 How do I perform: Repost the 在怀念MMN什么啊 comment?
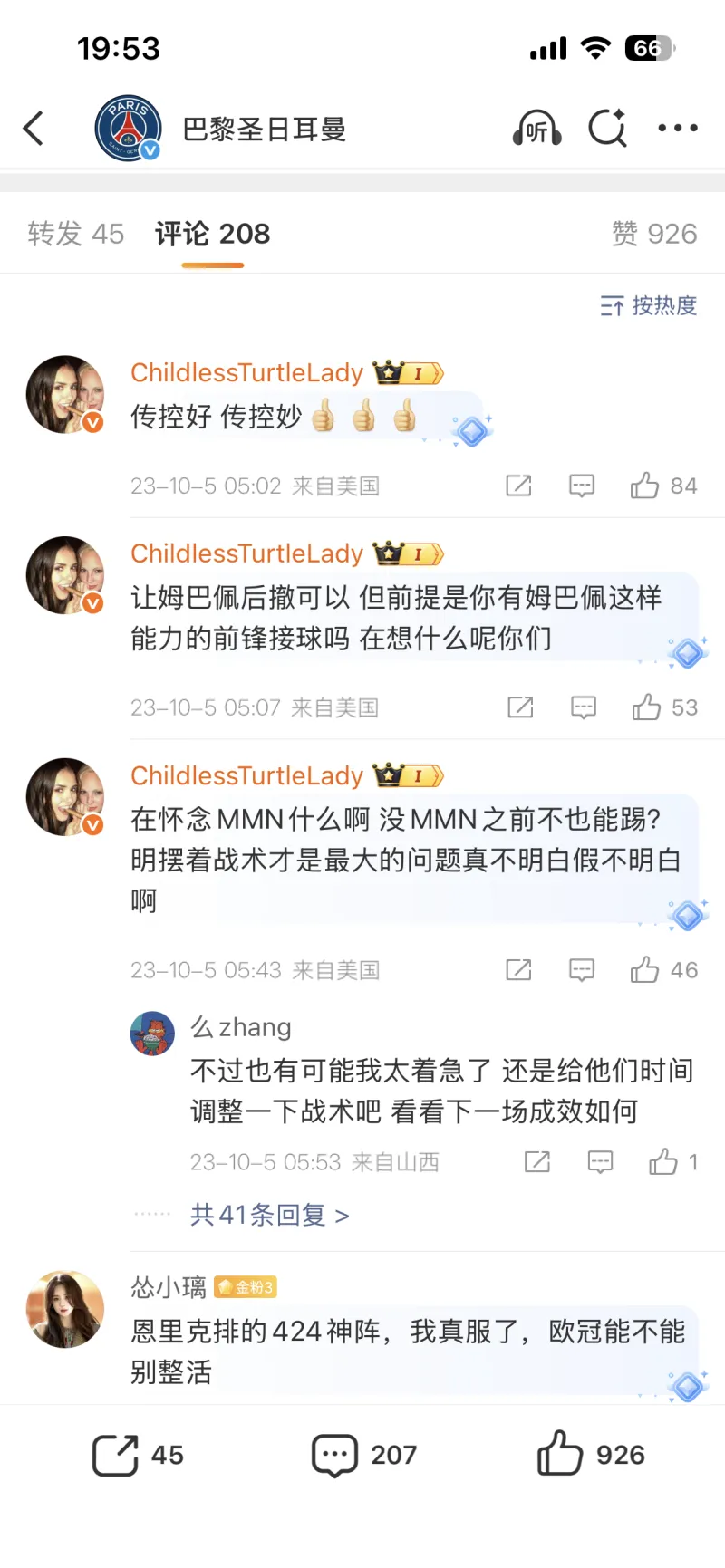pyautogui.click(x=518, y=970)
